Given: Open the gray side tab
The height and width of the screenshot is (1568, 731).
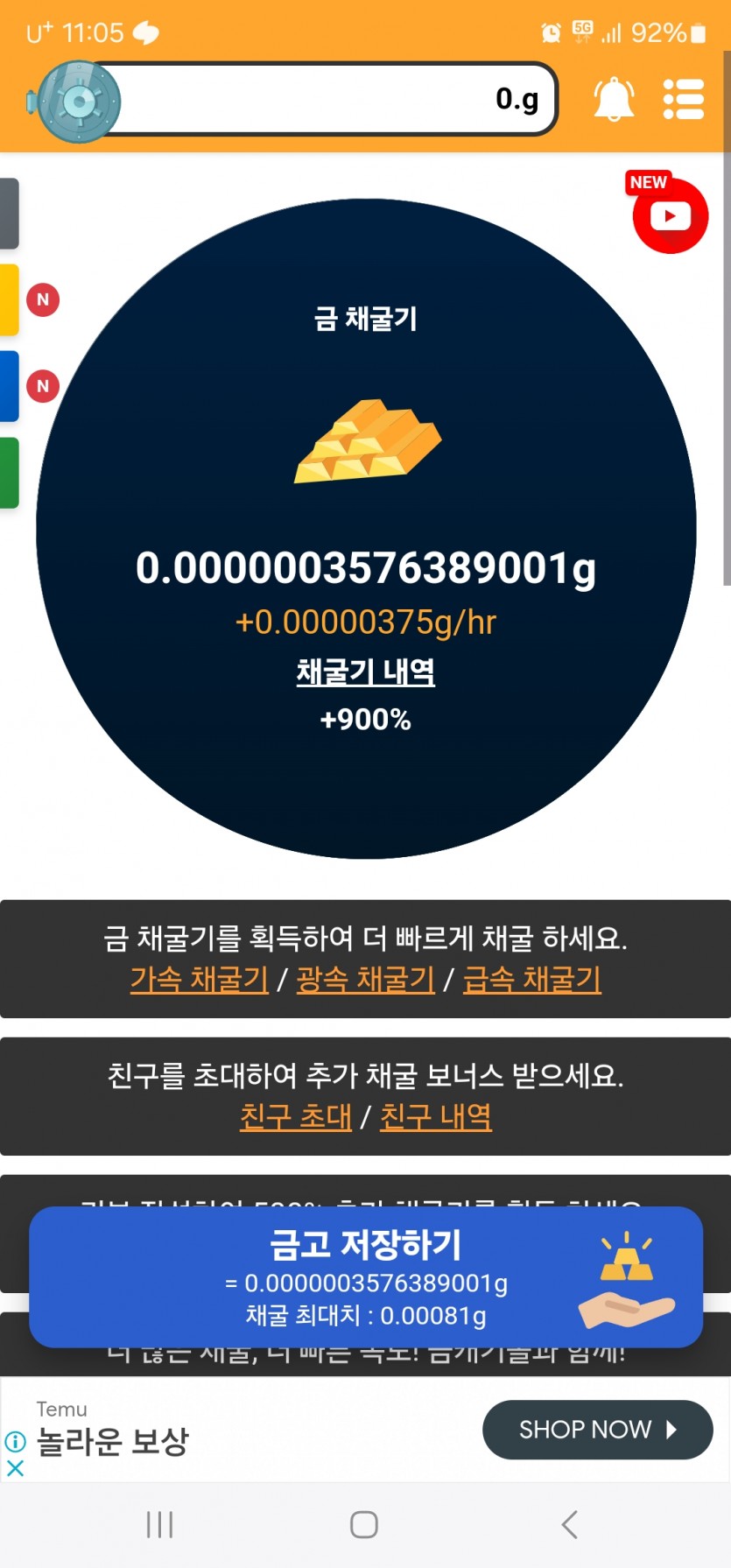Looking at the screenshot, I should tap(9, 214).
